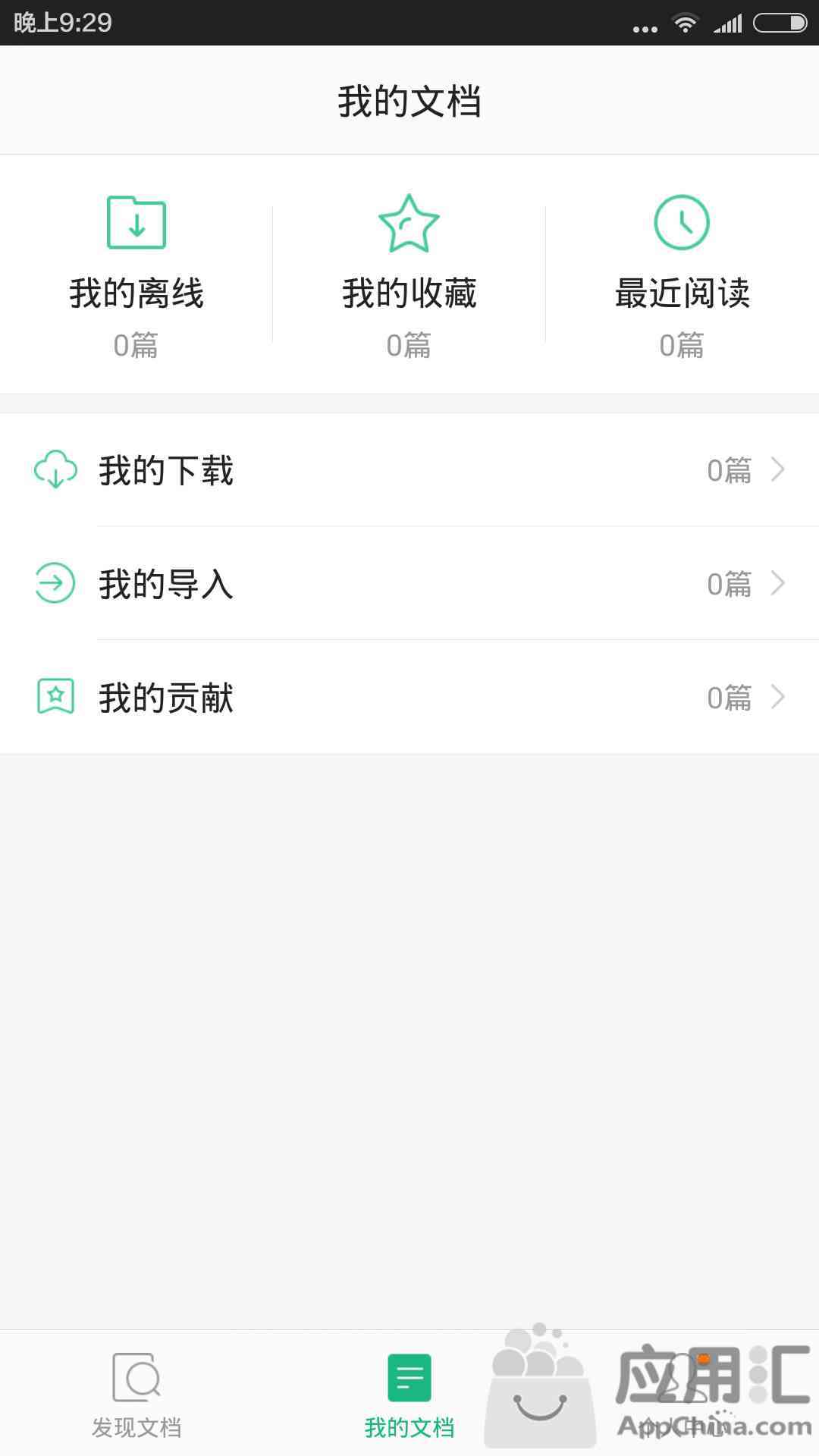Open the 我的下载 row

pyautogui.click(x=409, y=470)
